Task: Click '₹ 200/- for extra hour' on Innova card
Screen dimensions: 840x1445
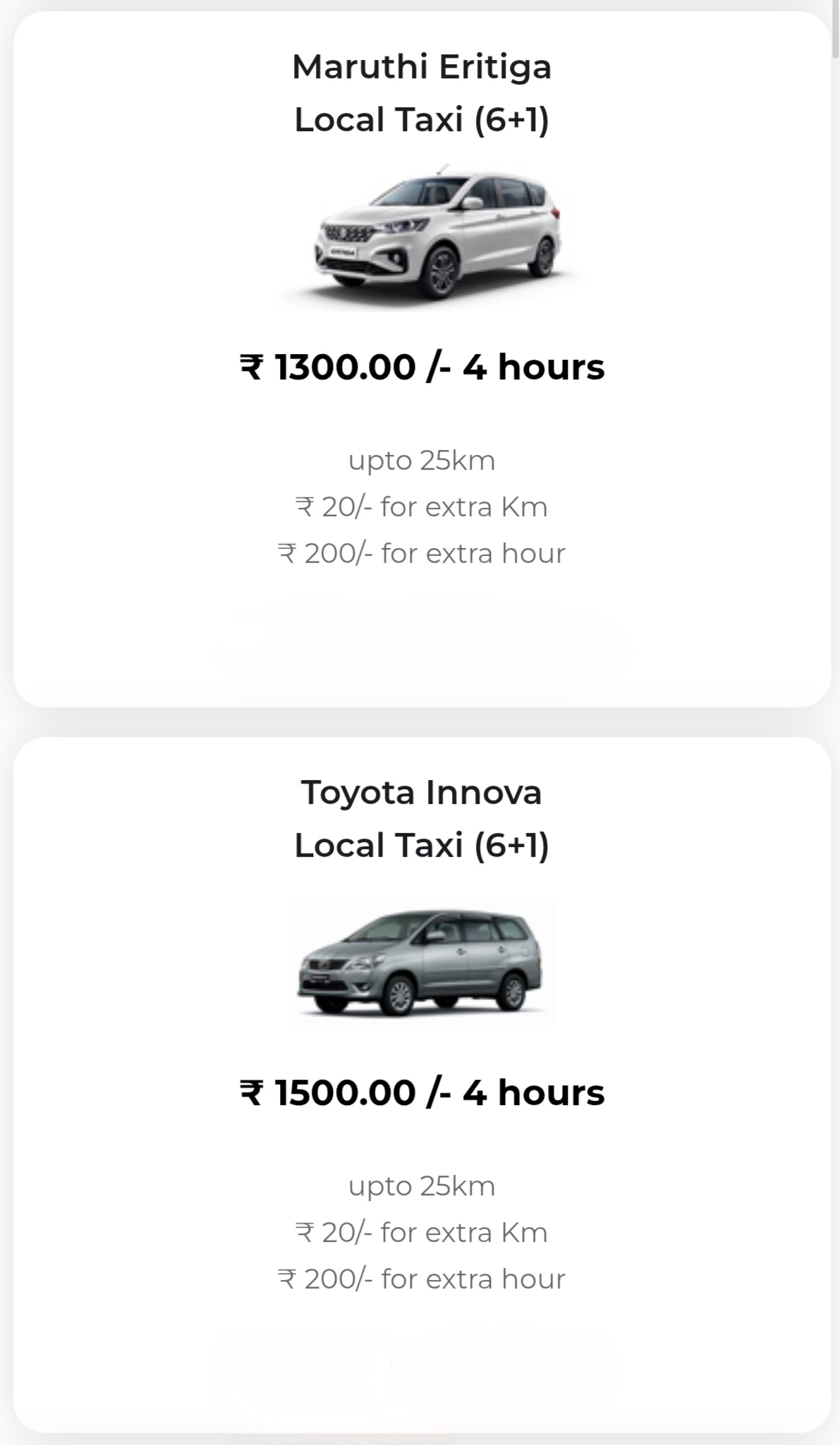Action: click(x=420, y=1279)
